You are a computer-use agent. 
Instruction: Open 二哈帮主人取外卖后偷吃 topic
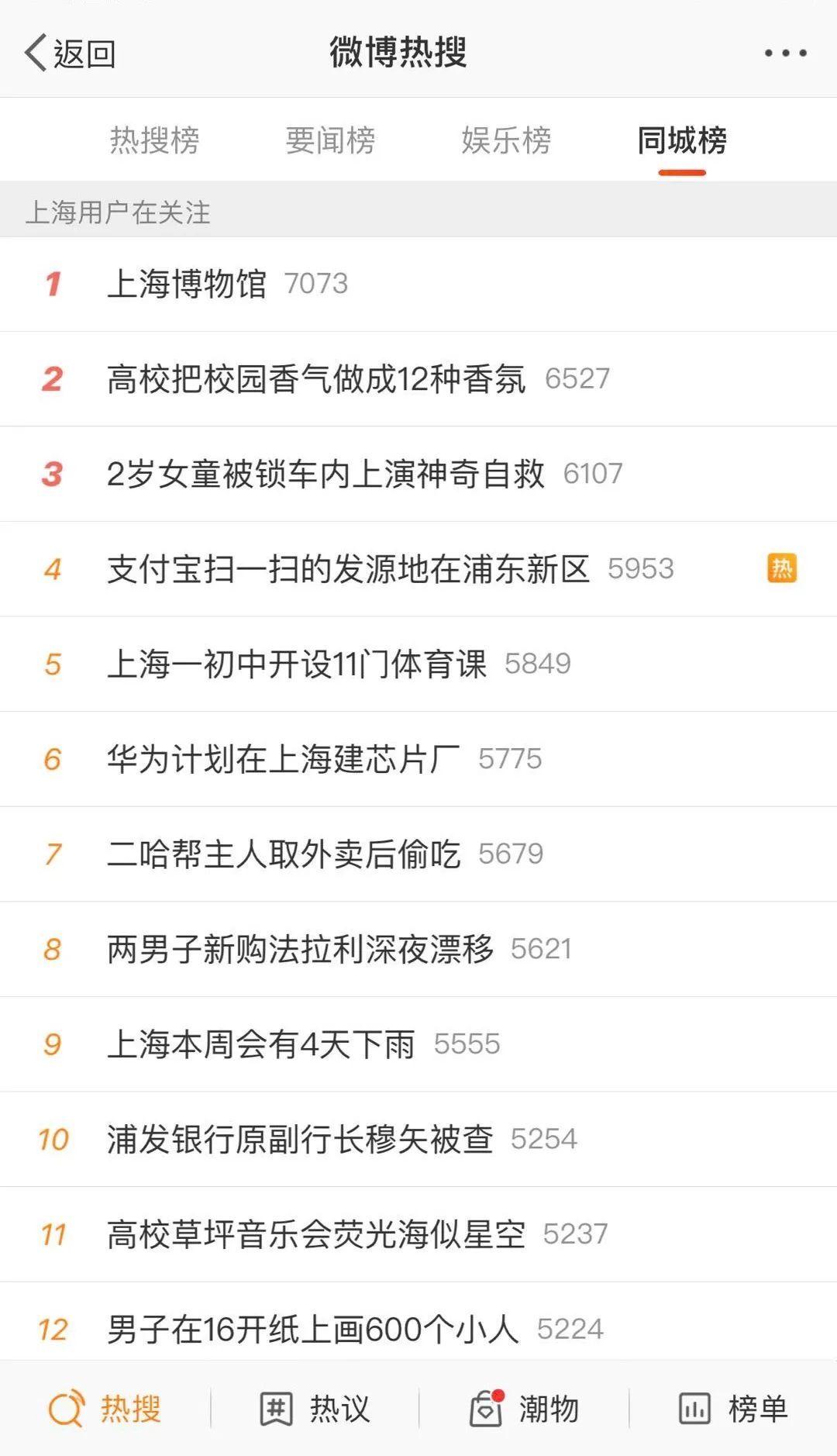tap(284, 854)
